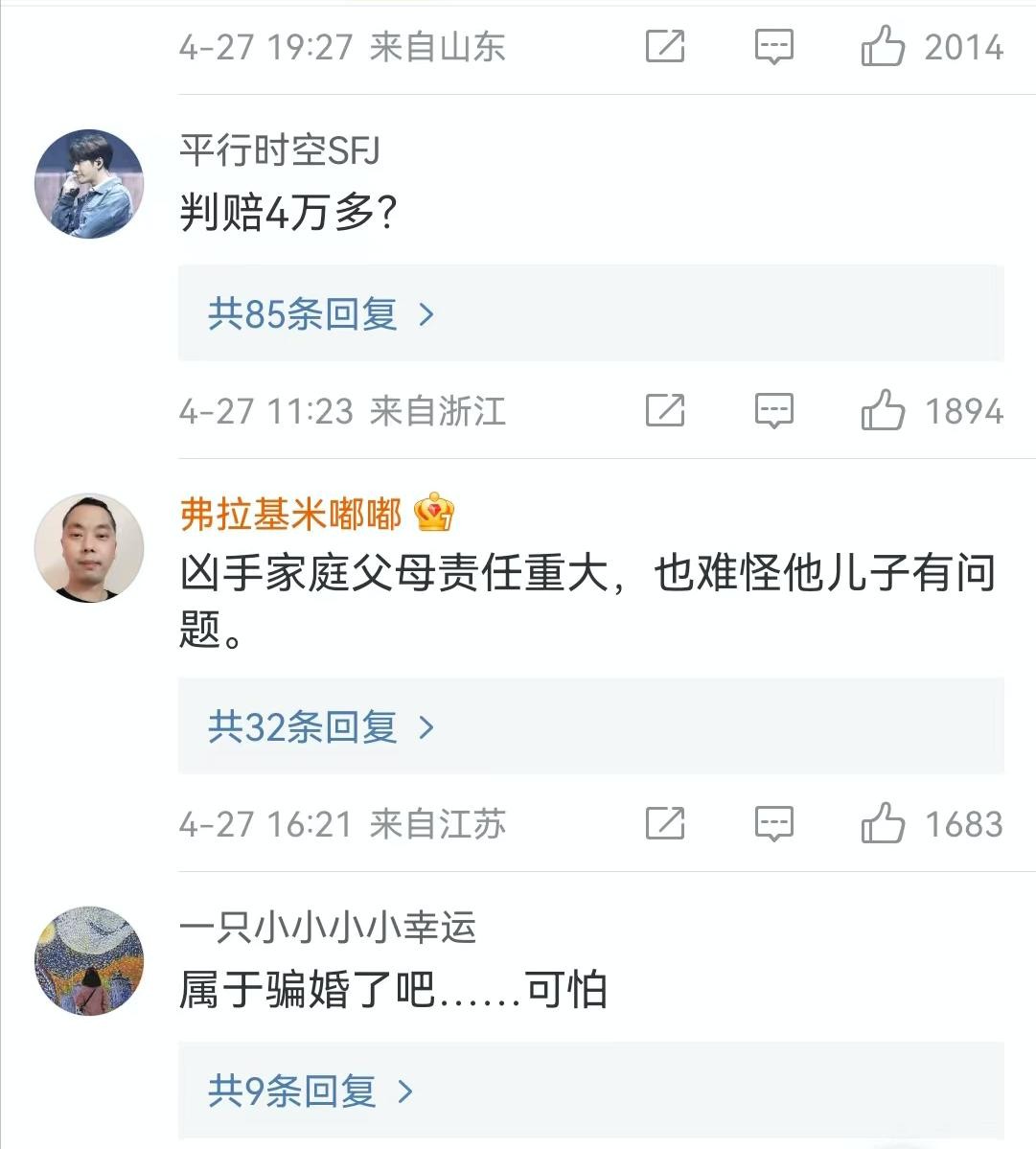View 平行时空SFJ username profile
The height and width of the screenshot is (1149, 1036).
(x=279, y=150)
